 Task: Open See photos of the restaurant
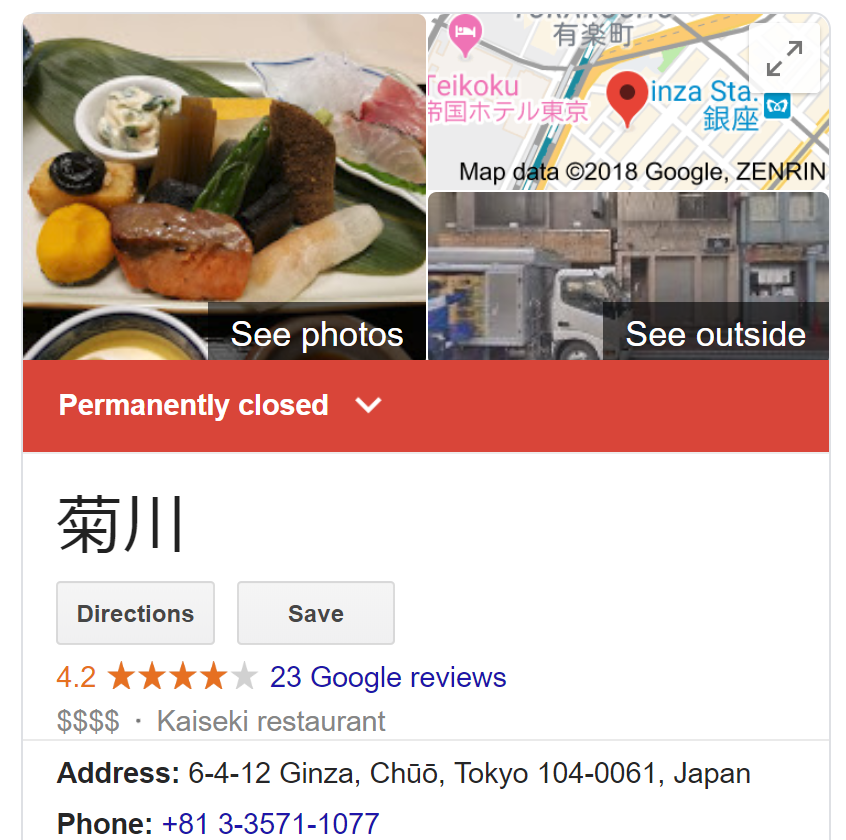317,334
